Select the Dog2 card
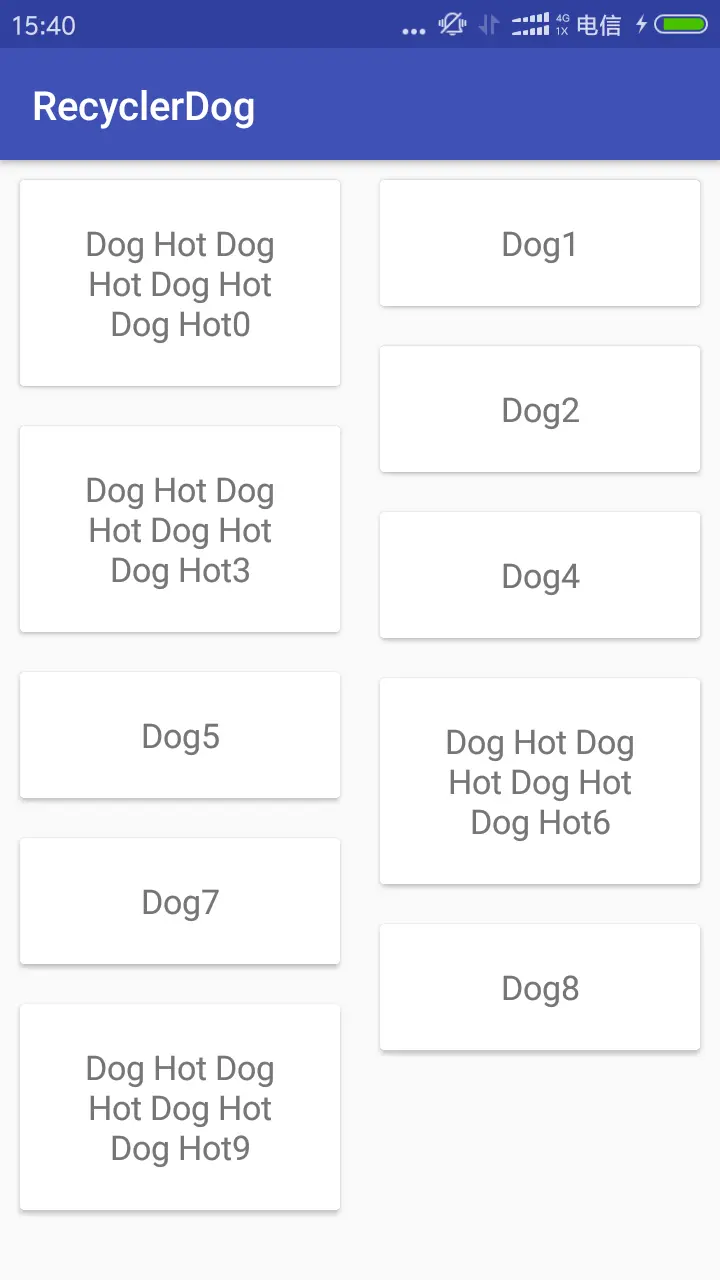This screenshot has height=1280, width=720. pyautogui.click(x=540, y=410)
